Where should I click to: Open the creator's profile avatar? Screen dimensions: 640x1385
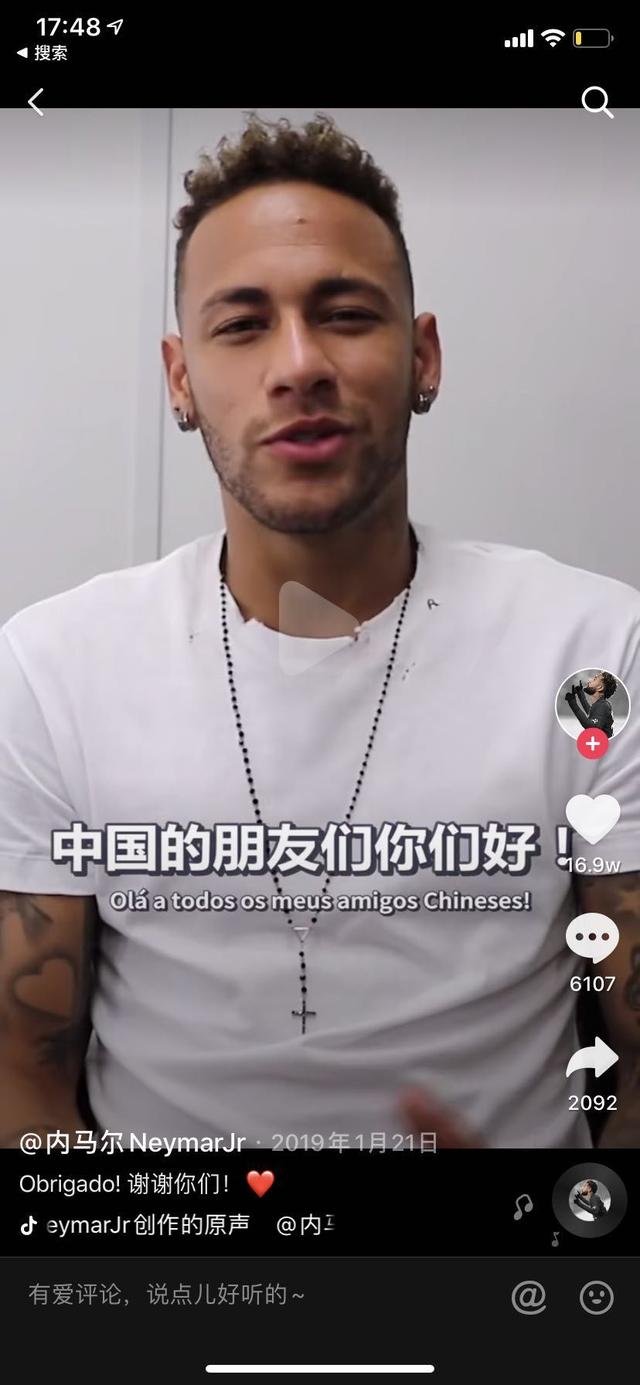pos(592,705)
